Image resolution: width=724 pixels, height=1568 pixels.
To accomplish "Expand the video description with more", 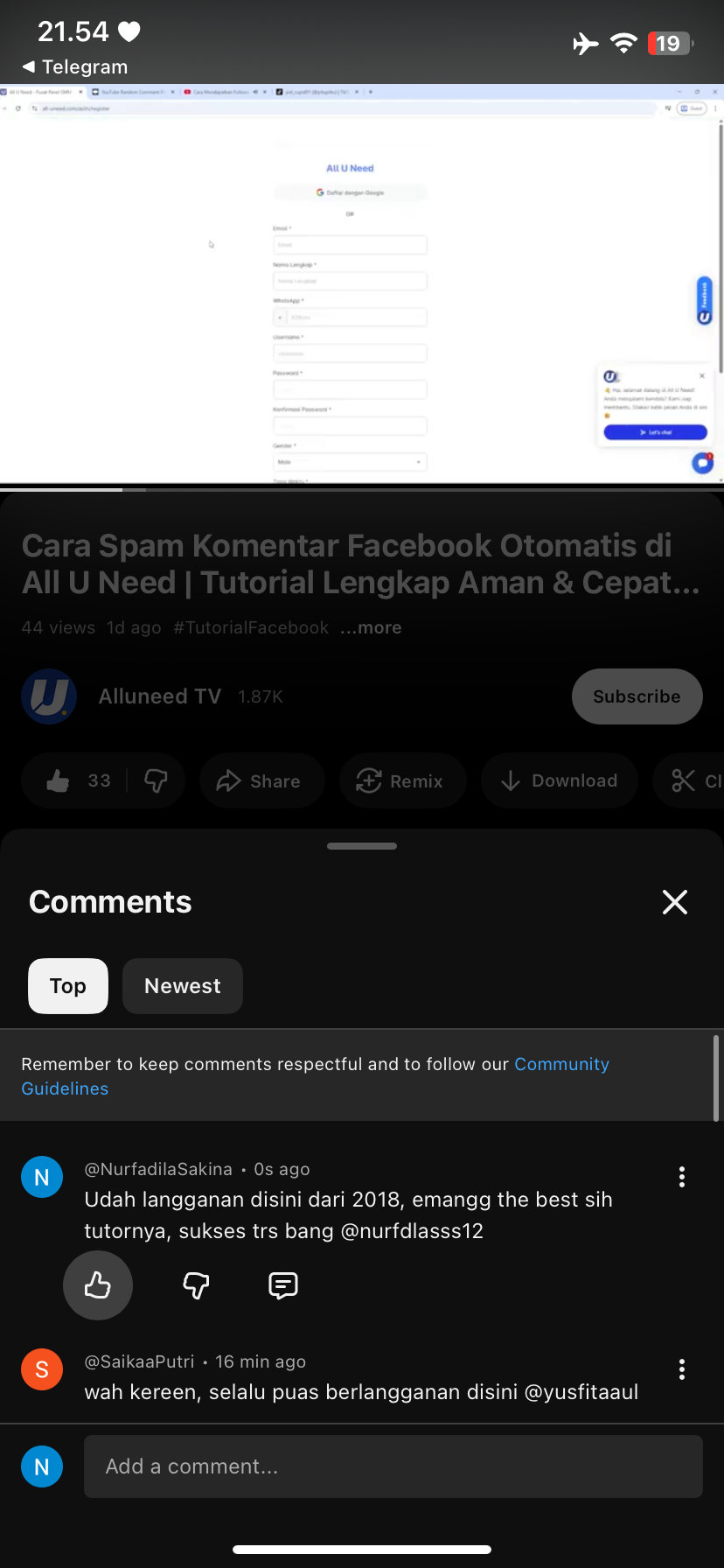I will tap(372, 627).
